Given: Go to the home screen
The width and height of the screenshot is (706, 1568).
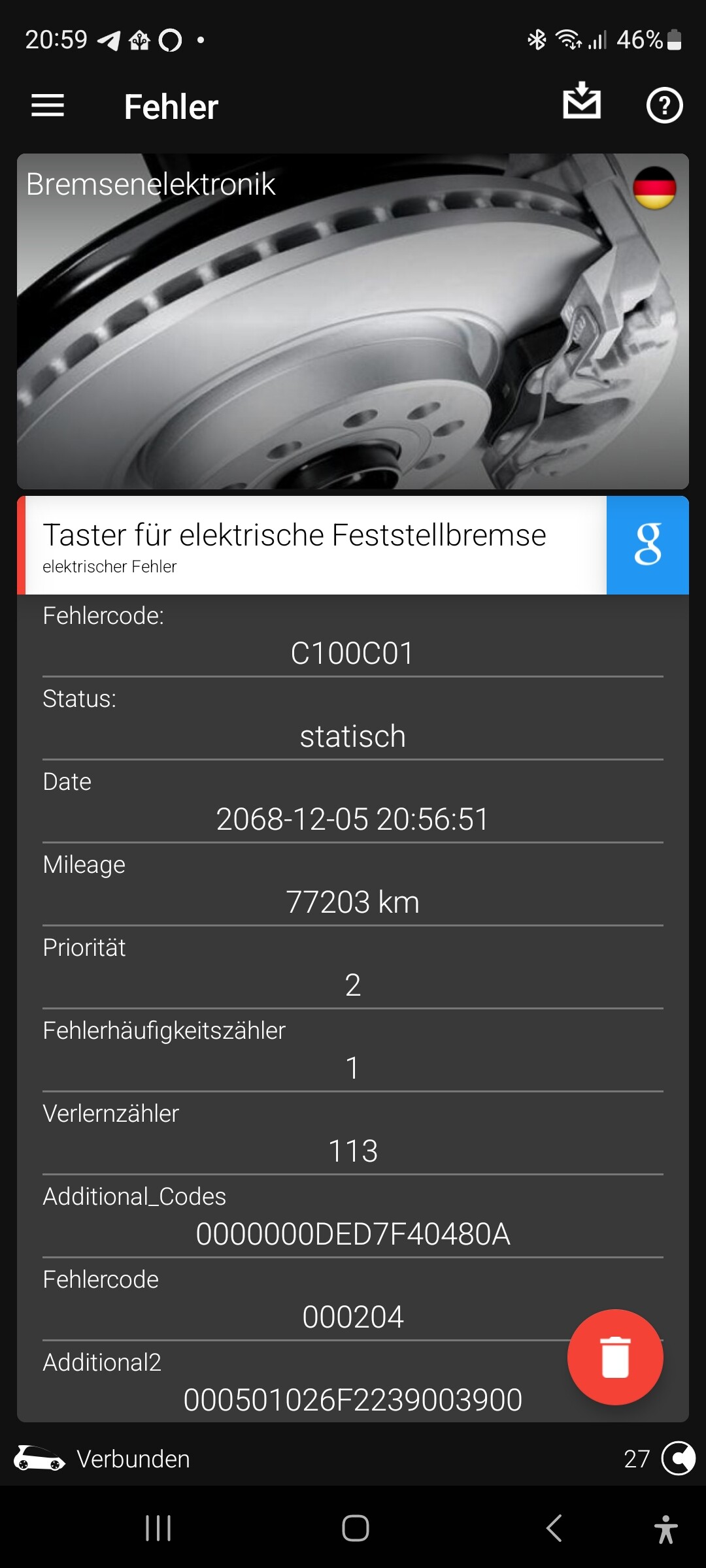Looking at the screenshot, I should tap(356, 1528).
